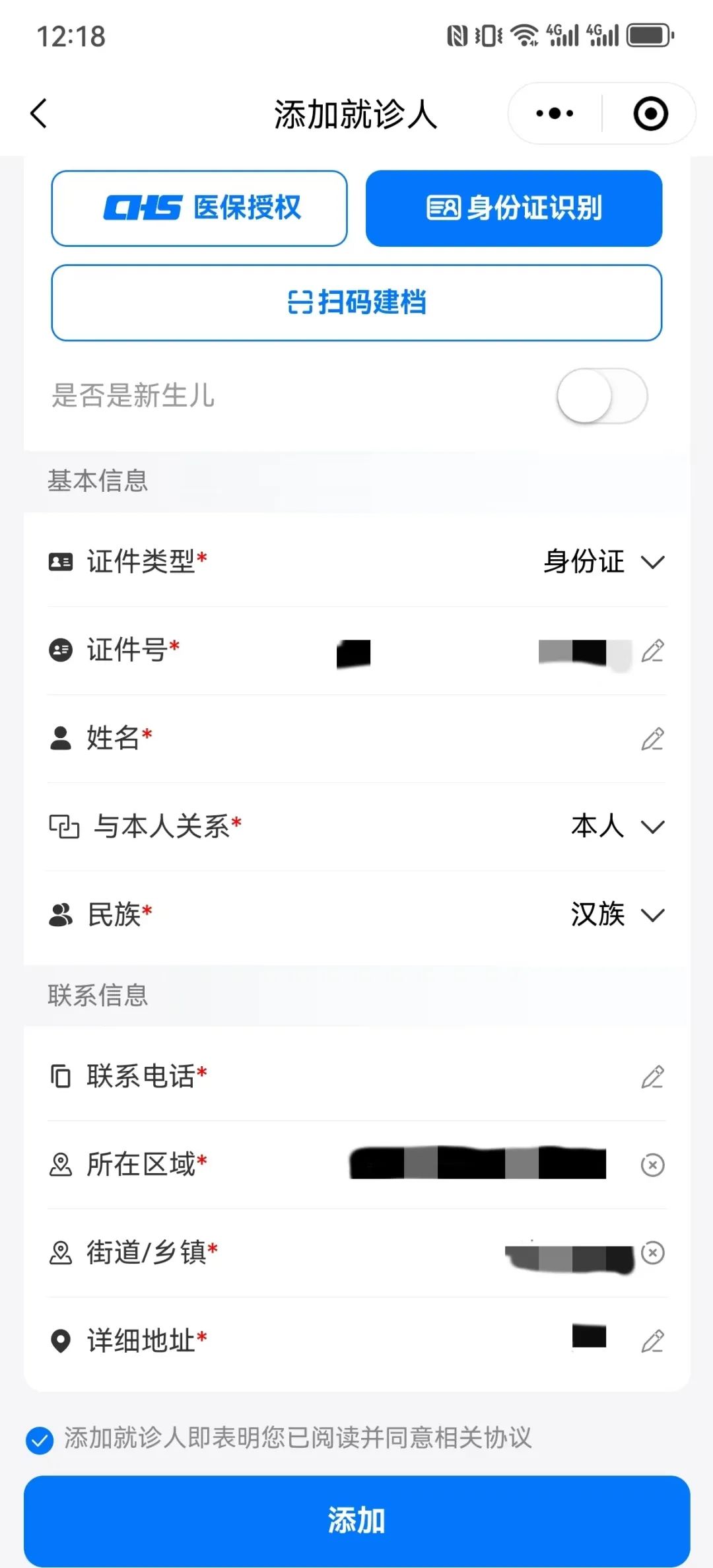This screenshot has height=1568, width=713.
Task: Change the 民族 selection from 汉族
Action: tap(357, 915)
